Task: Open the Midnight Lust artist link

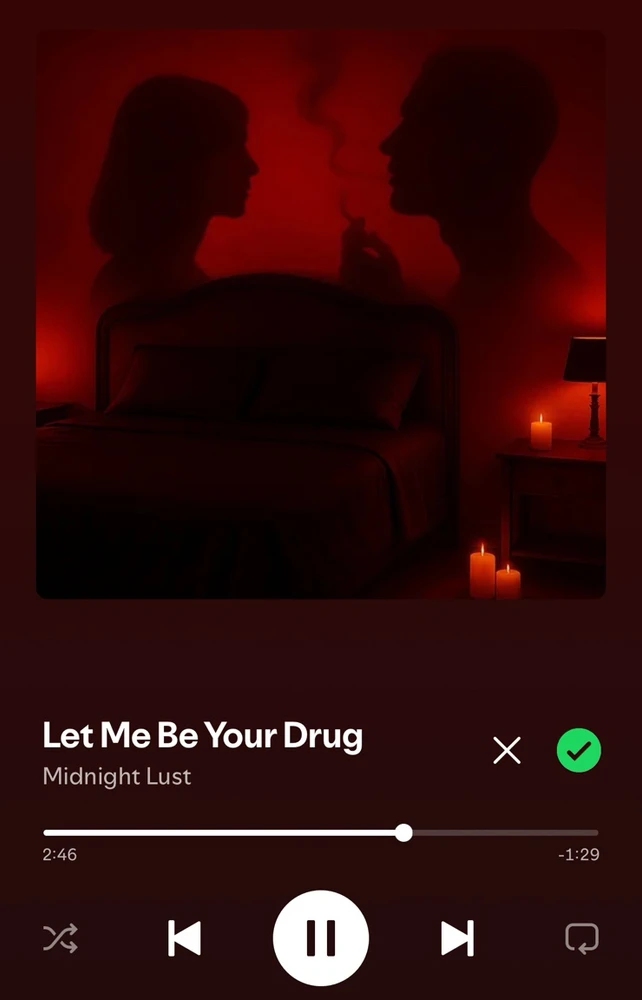Action: point(117,776)
